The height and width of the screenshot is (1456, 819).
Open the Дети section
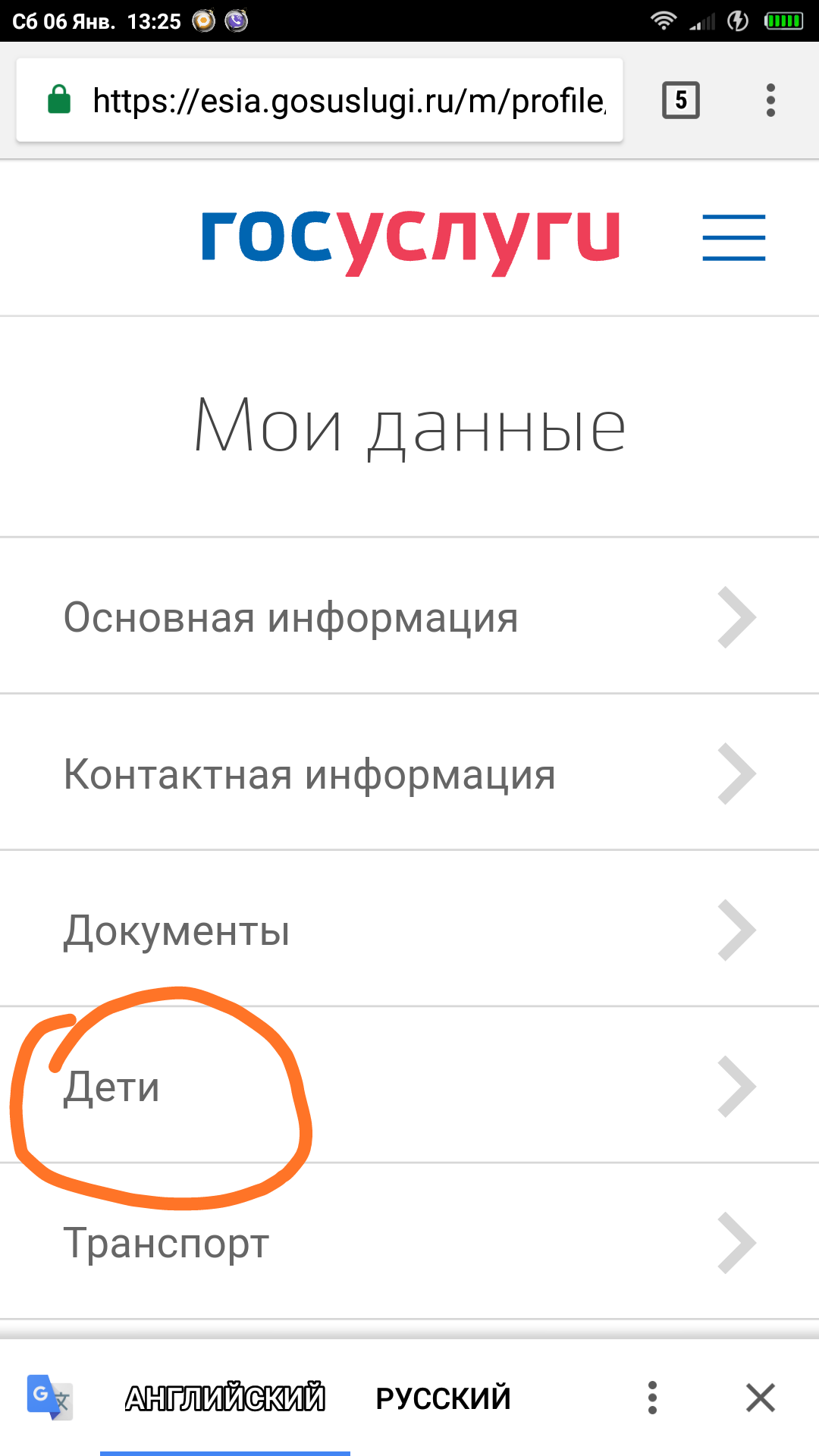(x=409, y=1087)
